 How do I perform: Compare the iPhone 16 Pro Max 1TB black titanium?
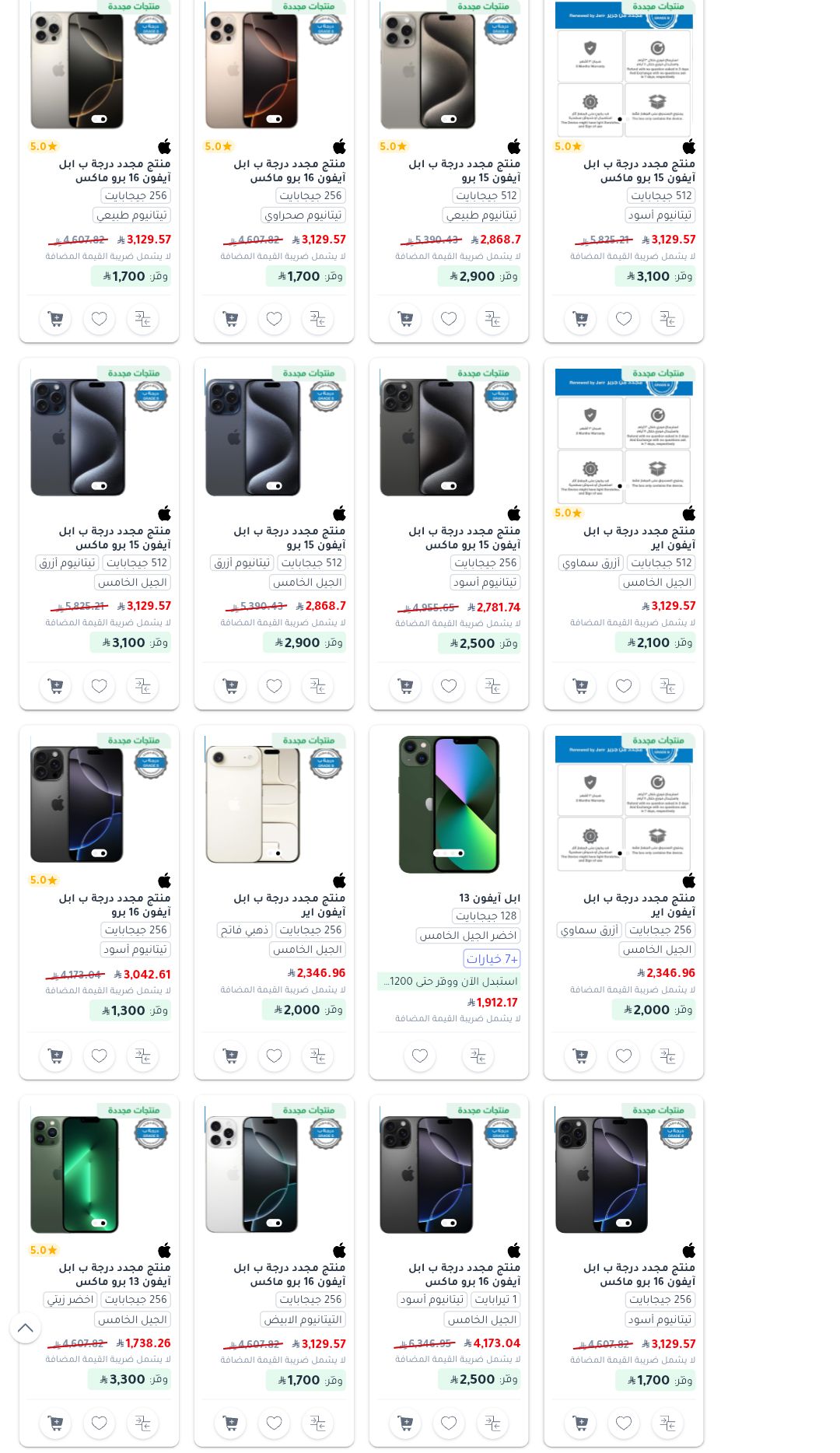[492, 1423]
